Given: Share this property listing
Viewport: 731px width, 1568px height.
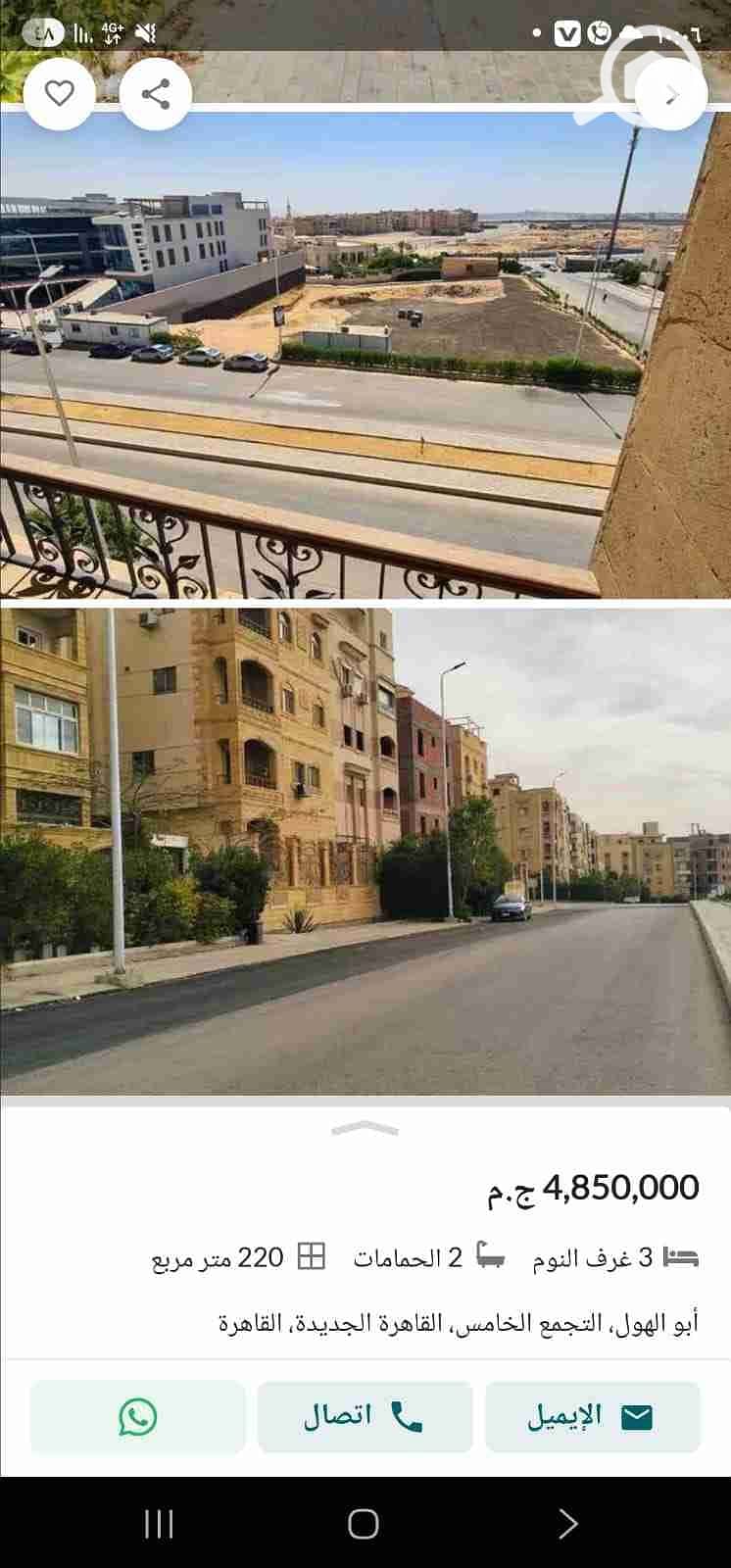Looking at the screenshot, I should [155, 94].
